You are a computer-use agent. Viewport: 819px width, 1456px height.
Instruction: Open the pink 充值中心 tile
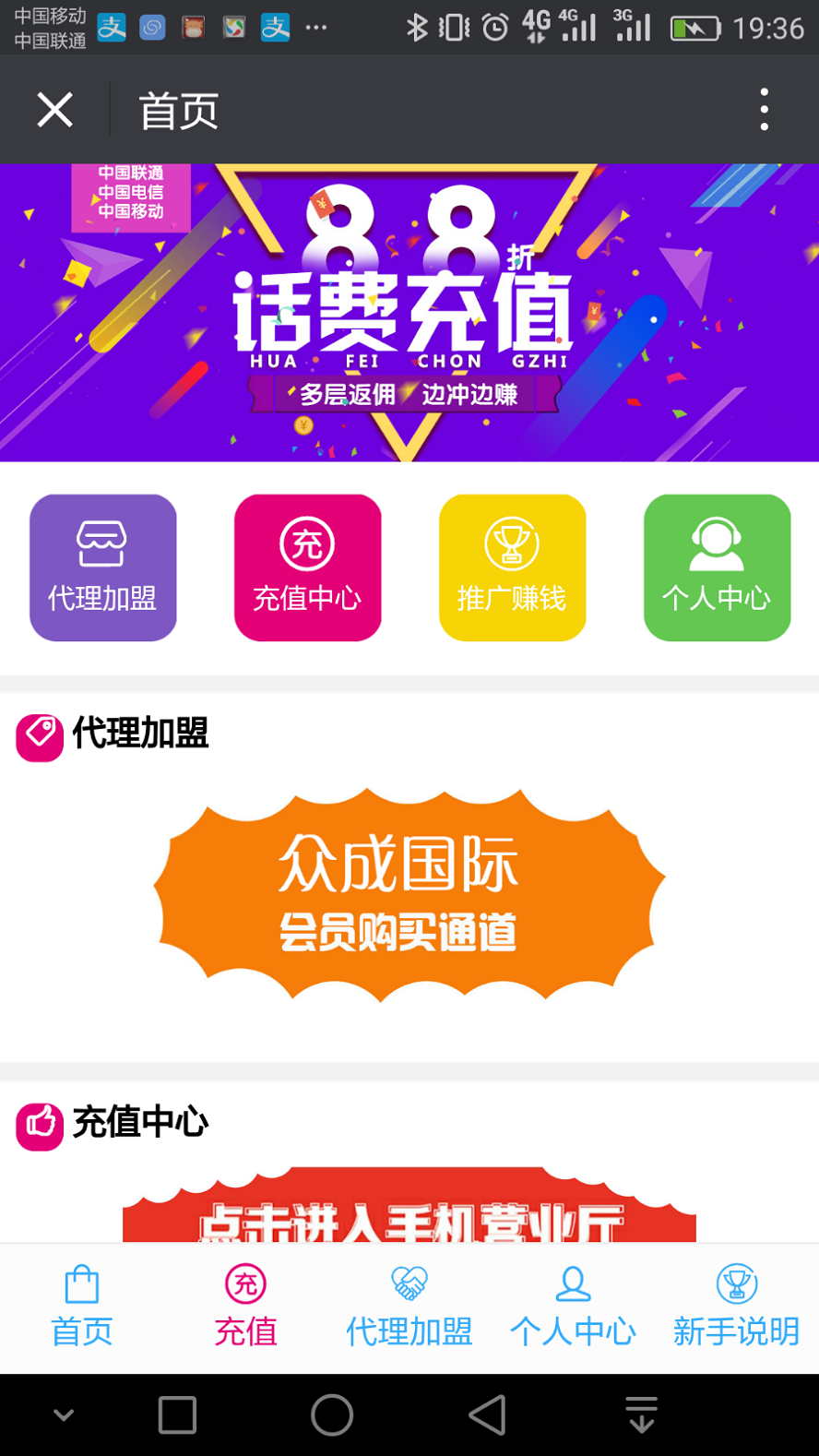click(x=307, y=567)
